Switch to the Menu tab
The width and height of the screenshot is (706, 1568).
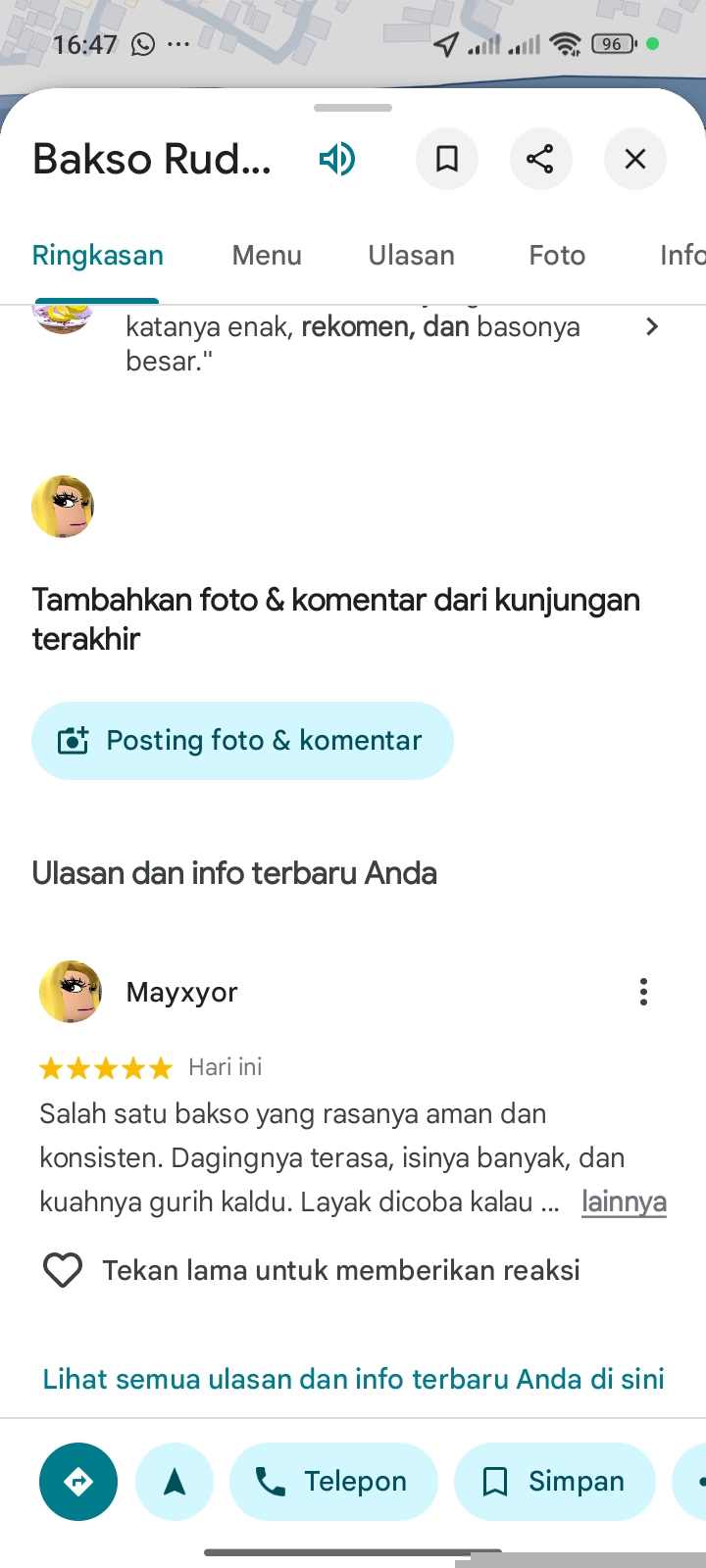(267, 256)
